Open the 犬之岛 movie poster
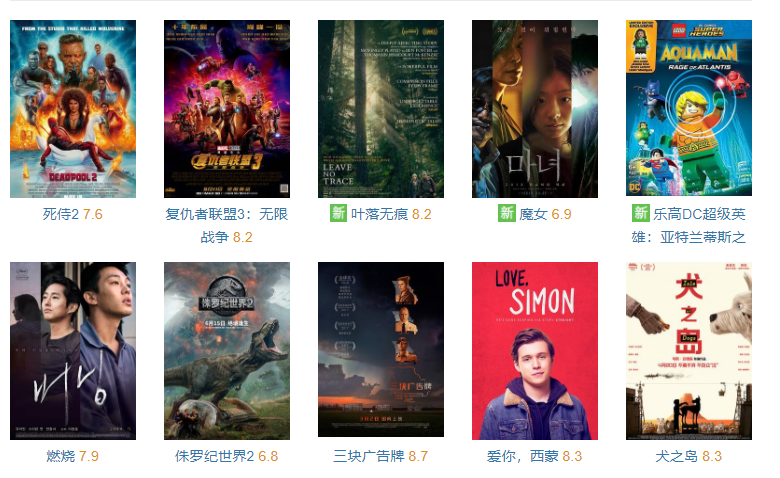Viewport: 780px width, 478px height. pyautogui.click(x=689, y=351)
